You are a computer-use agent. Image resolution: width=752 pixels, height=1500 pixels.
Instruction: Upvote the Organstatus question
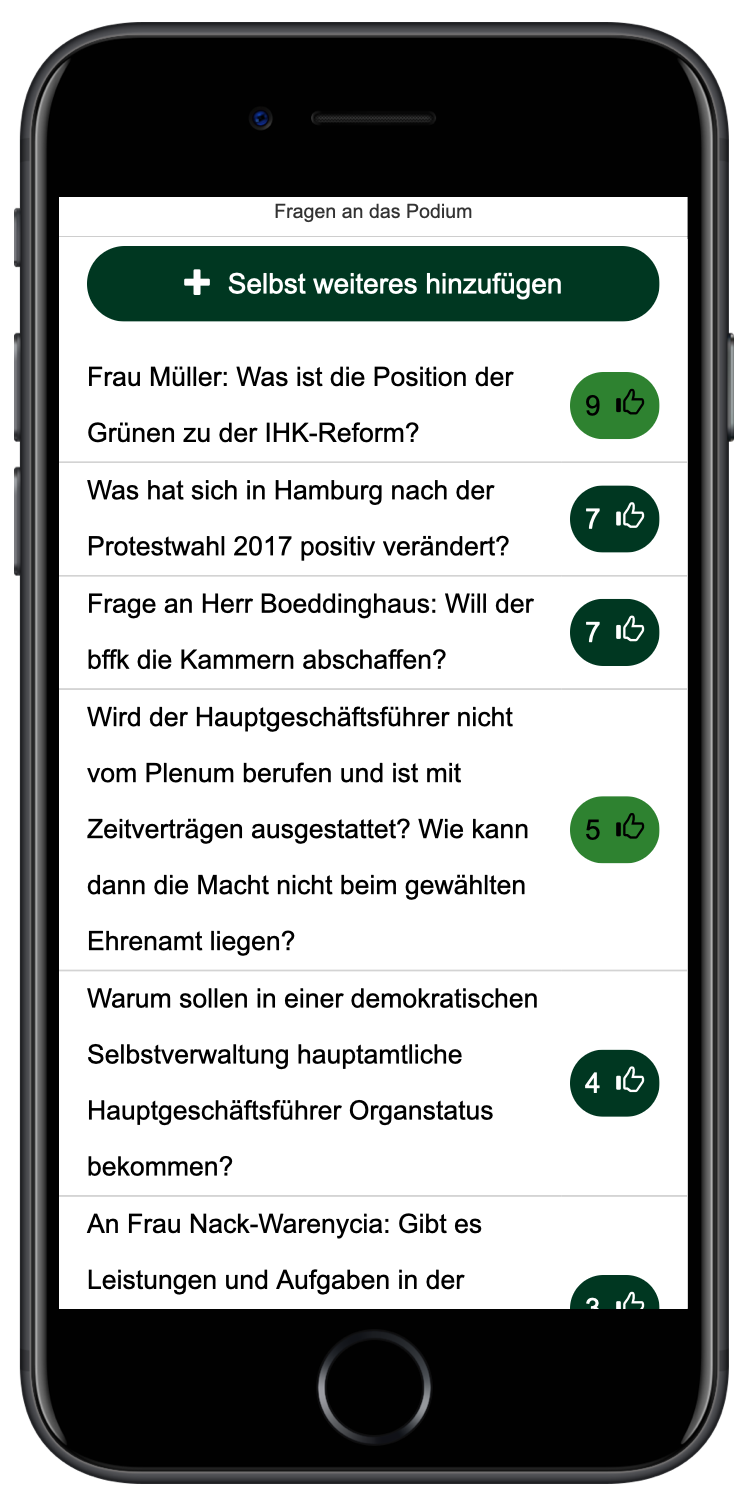coord(614,1083)
